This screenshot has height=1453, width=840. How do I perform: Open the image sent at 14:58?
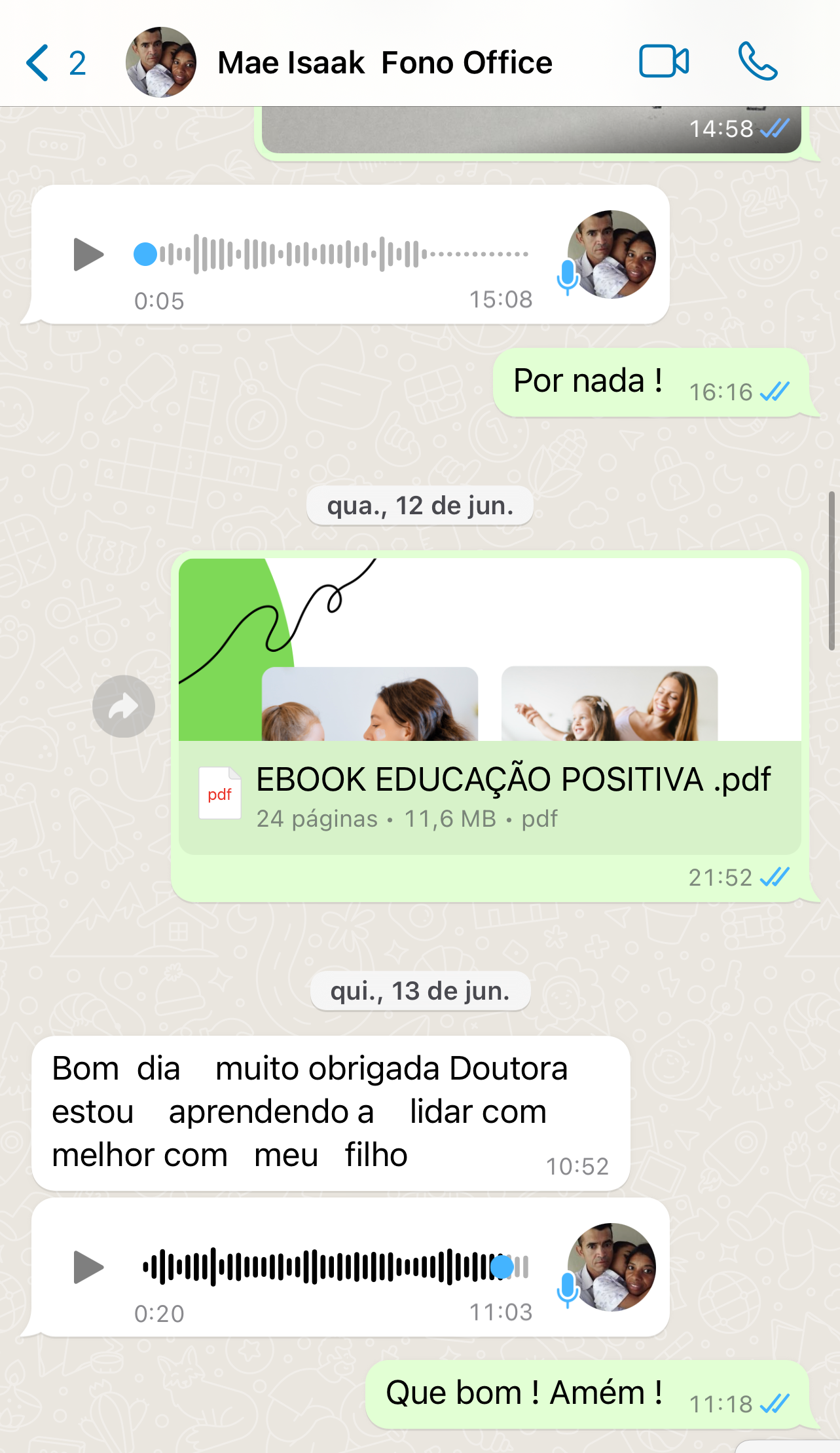coord(530,130)
